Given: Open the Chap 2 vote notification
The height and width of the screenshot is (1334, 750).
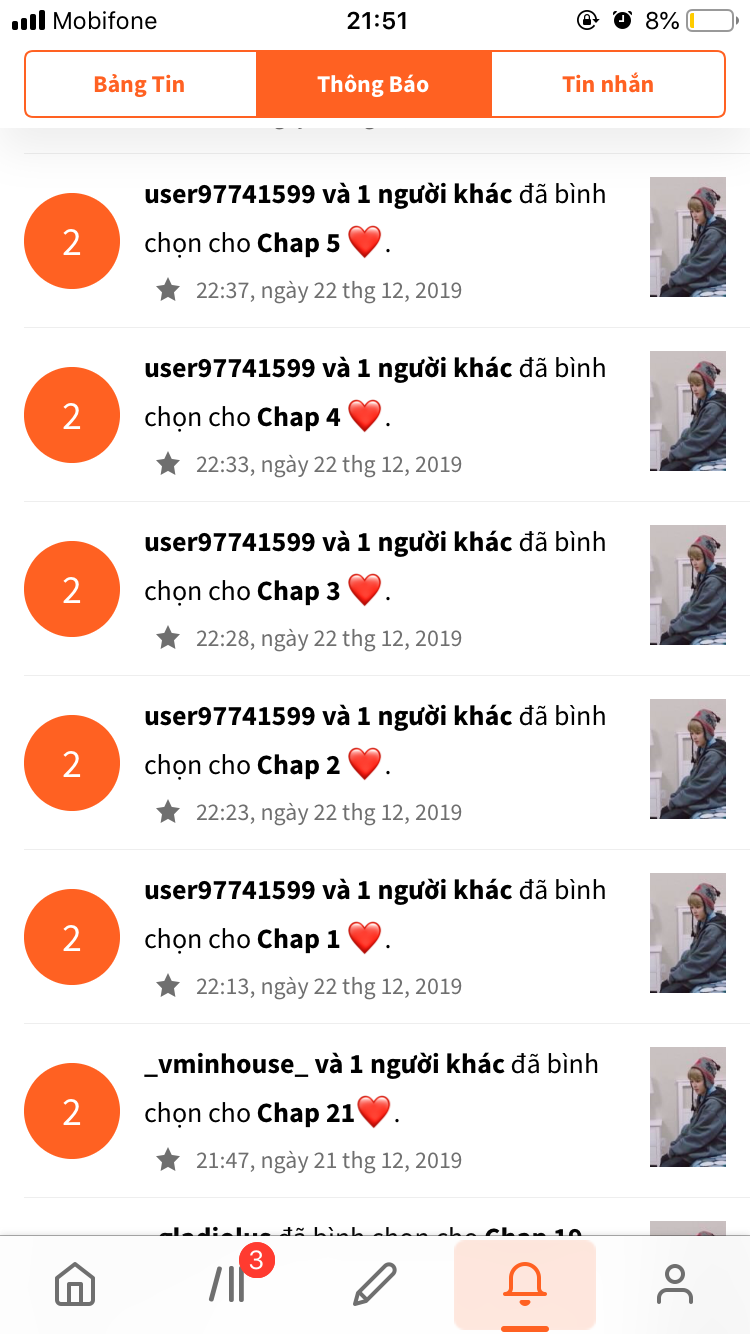Looking at the screenshot, I should (x=375, y=764).
